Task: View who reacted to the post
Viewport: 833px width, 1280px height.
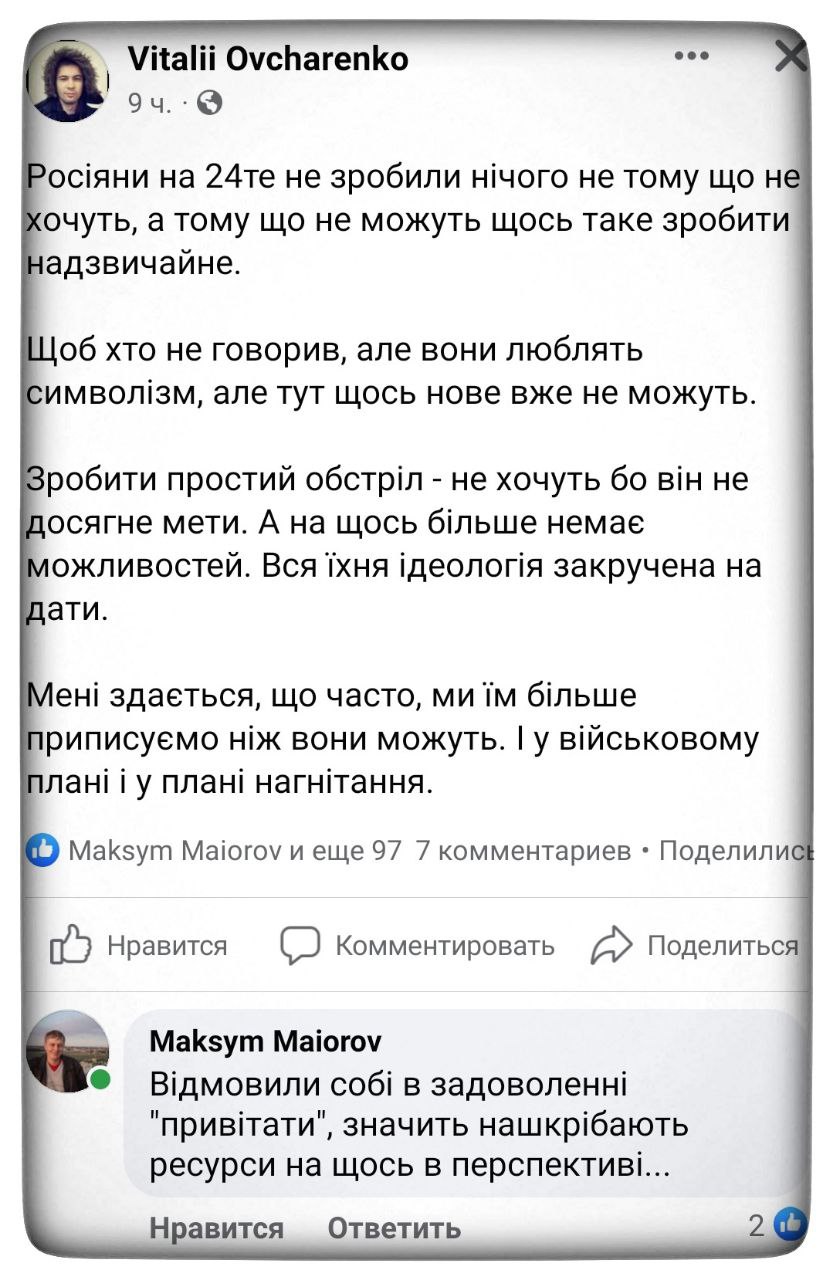Action: tap(234, 851)
